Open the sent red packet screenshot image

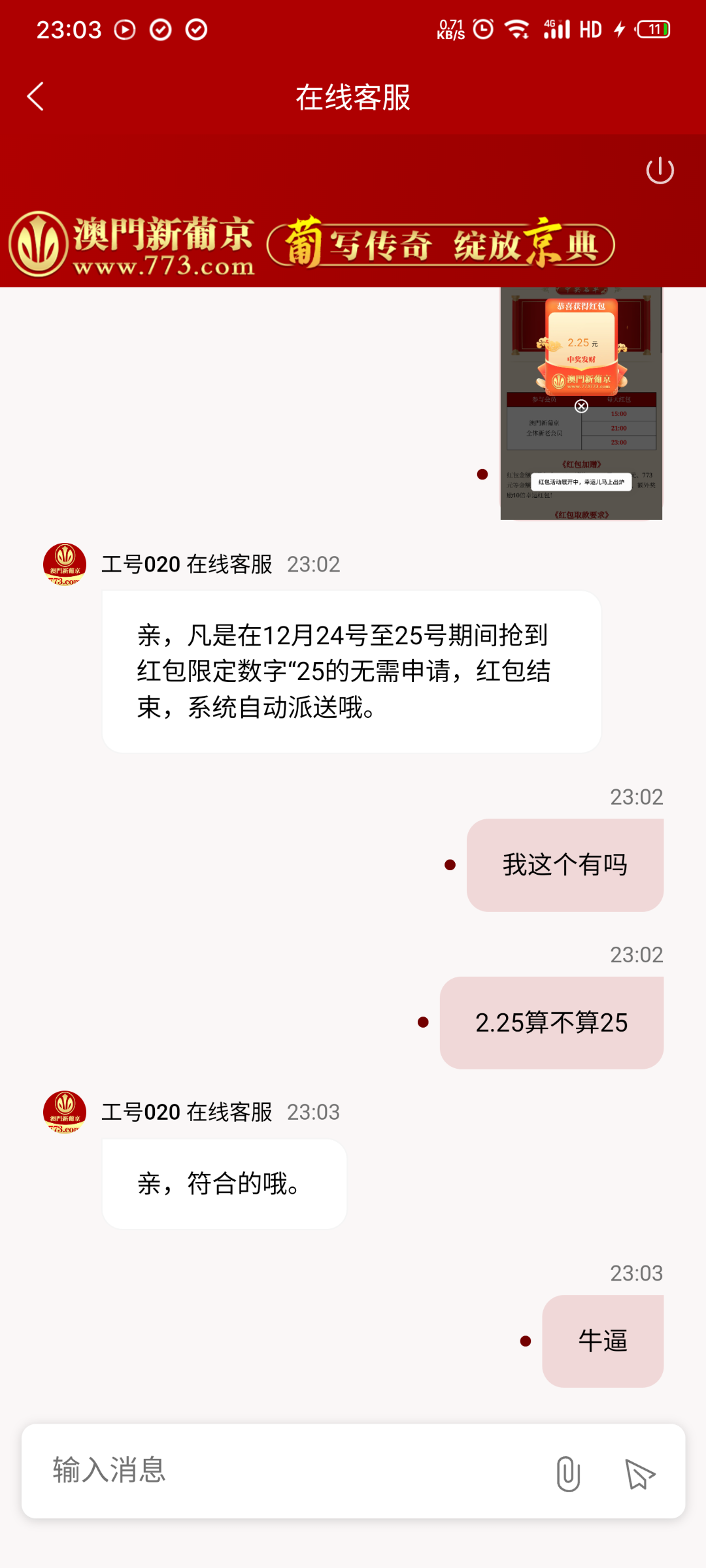(581, 403)
